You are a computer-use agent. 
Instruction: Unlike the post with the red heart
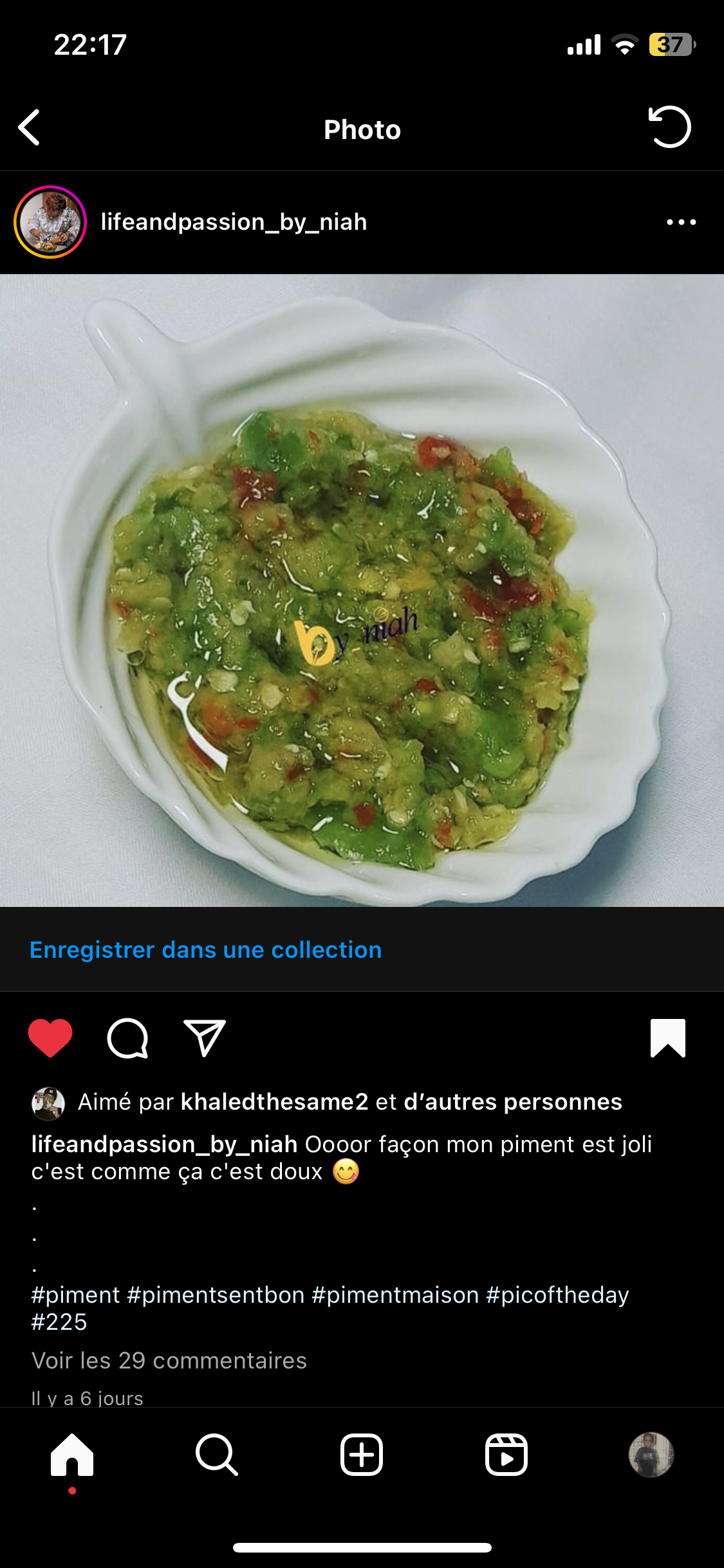click(50, 1038)
